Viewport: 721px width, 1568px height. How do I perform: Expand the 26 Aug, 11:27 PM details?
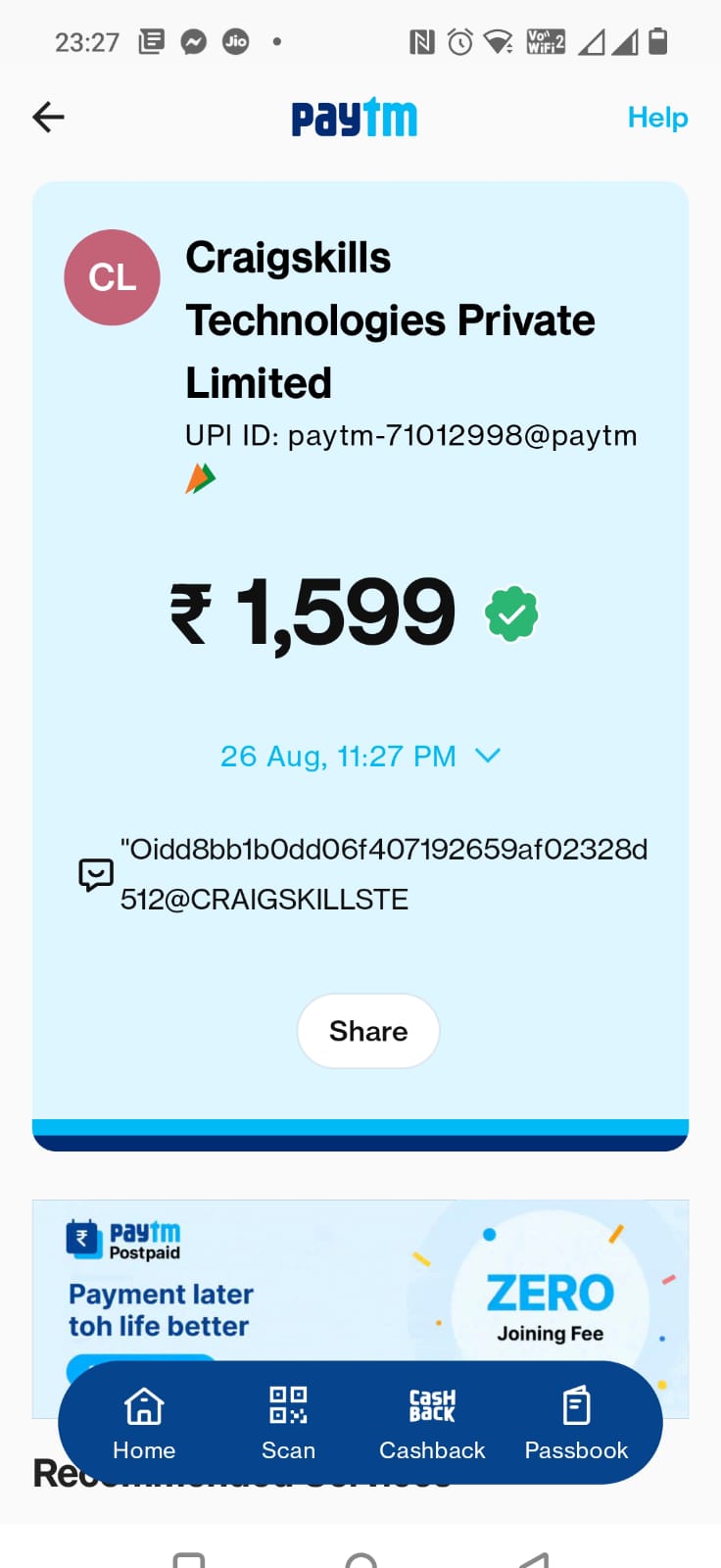coord(487,756)
